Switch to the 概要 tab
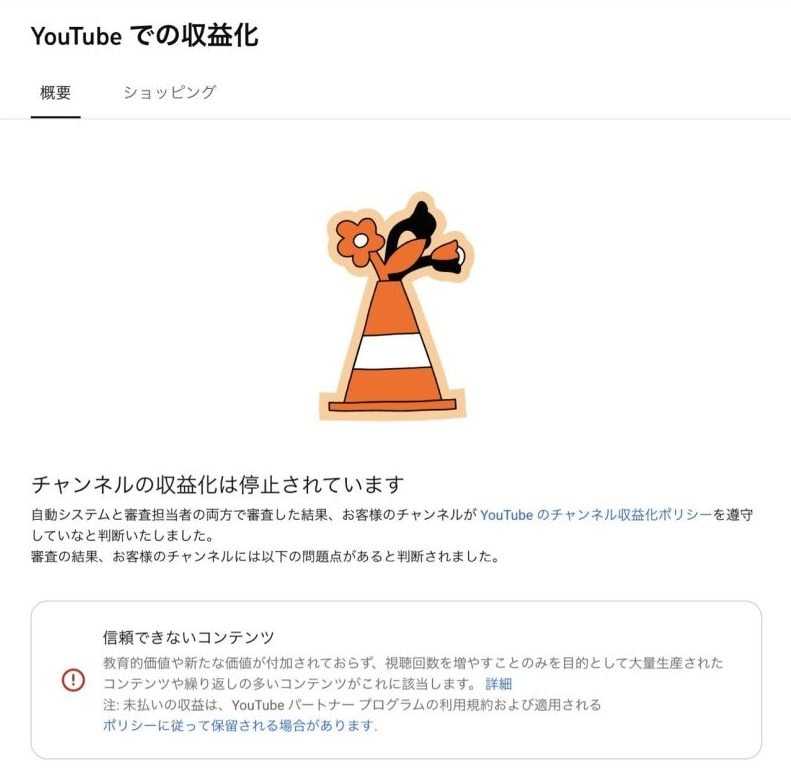Image resolution: width=791 pixels, height=768 pixels. click(55, 93)
